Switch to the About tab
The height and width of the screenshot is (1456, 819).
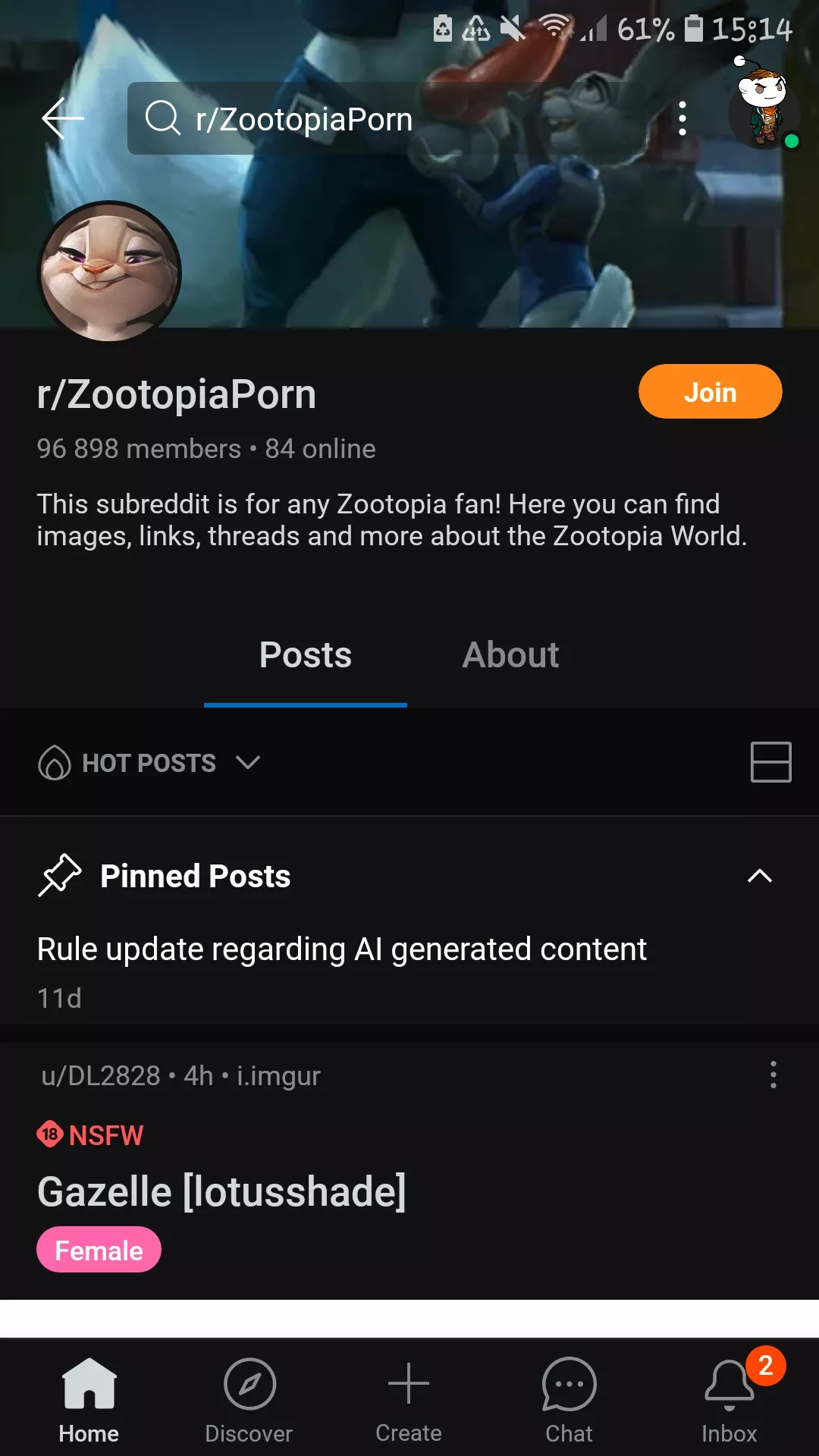pyautogui.click(x=510, y=655)
